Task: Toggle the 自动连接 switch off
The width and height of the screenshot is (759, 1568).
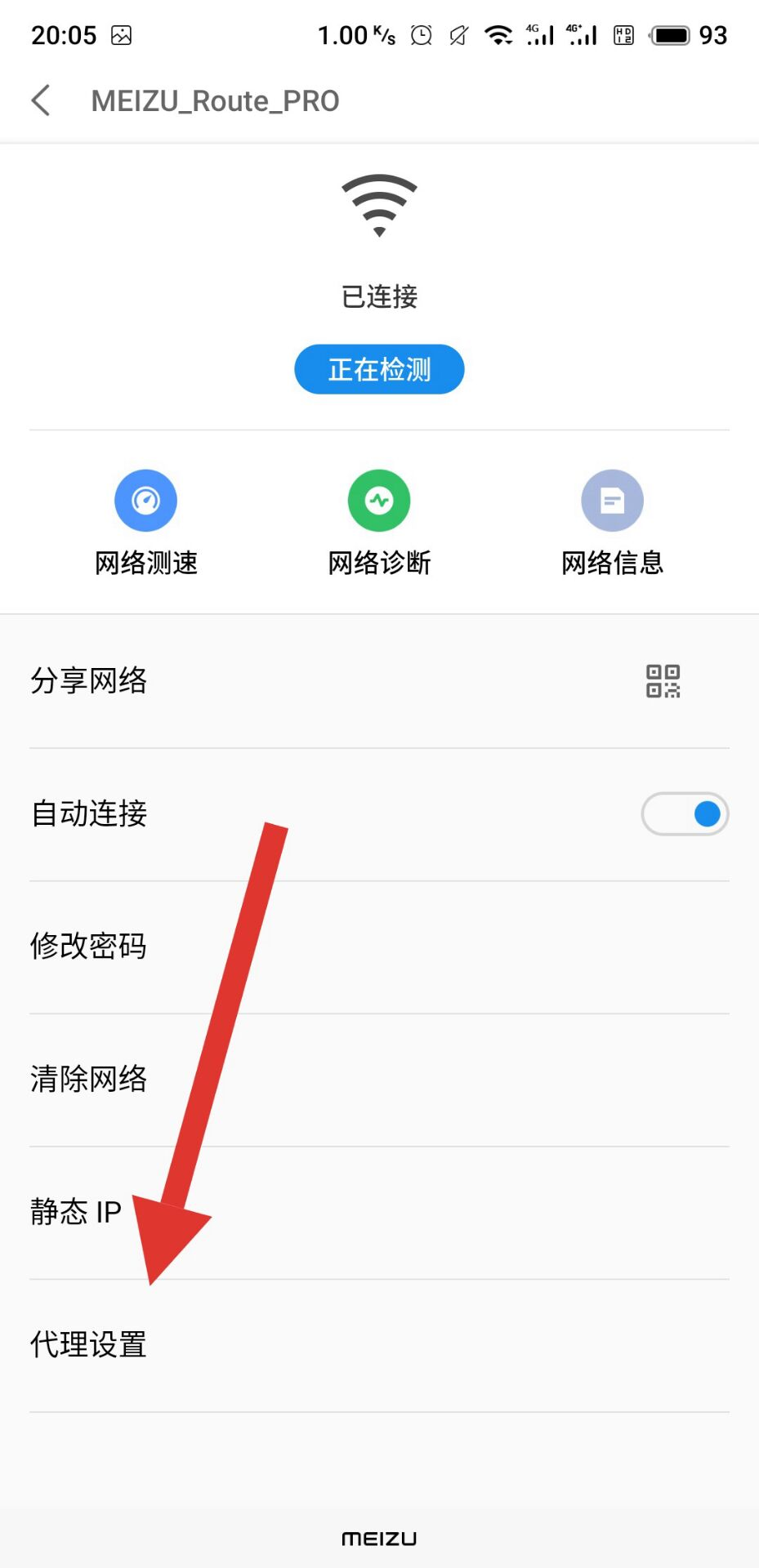Action: [x=685, y=814]
